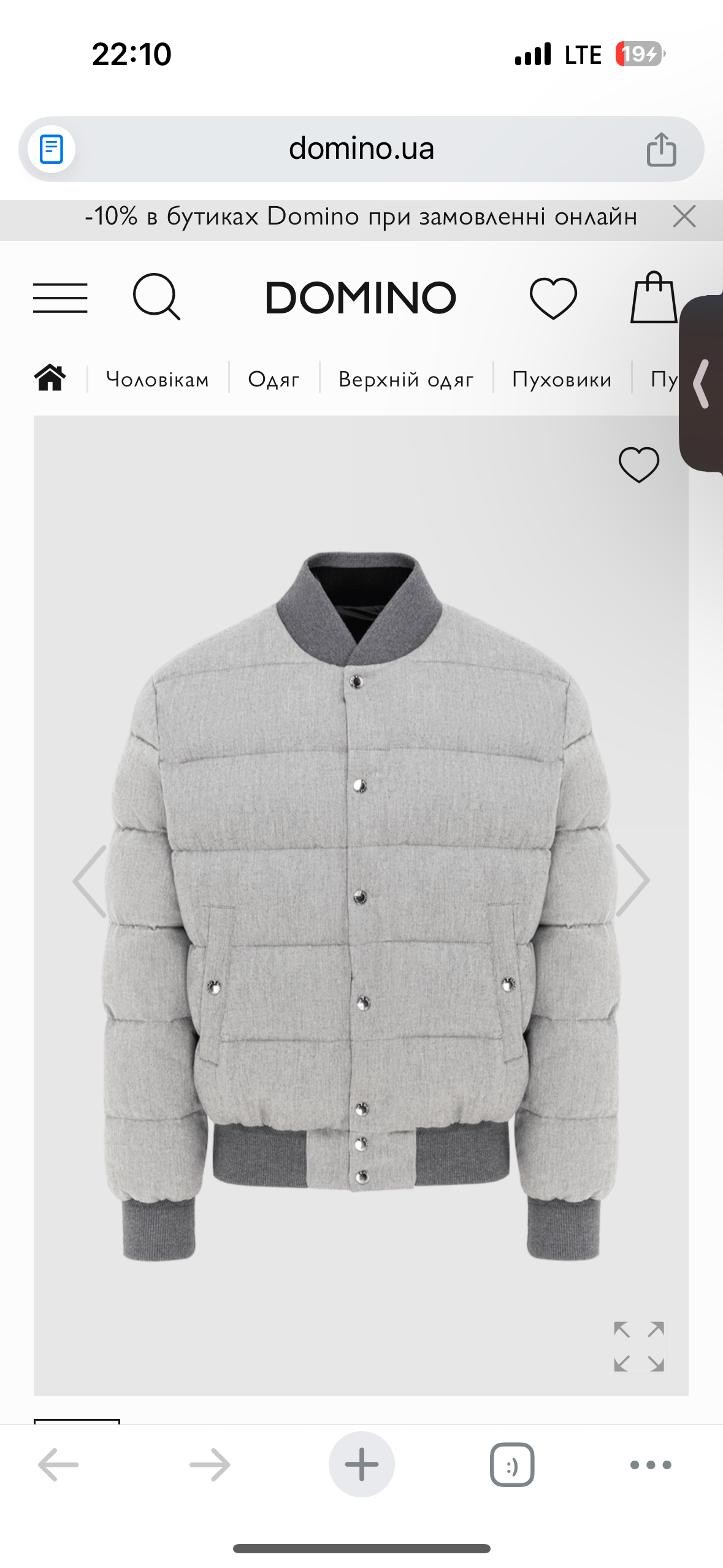The image size is (723, 1568).
Task: Open the Пуховики breadcrumb
Action: tap(562, 379)
